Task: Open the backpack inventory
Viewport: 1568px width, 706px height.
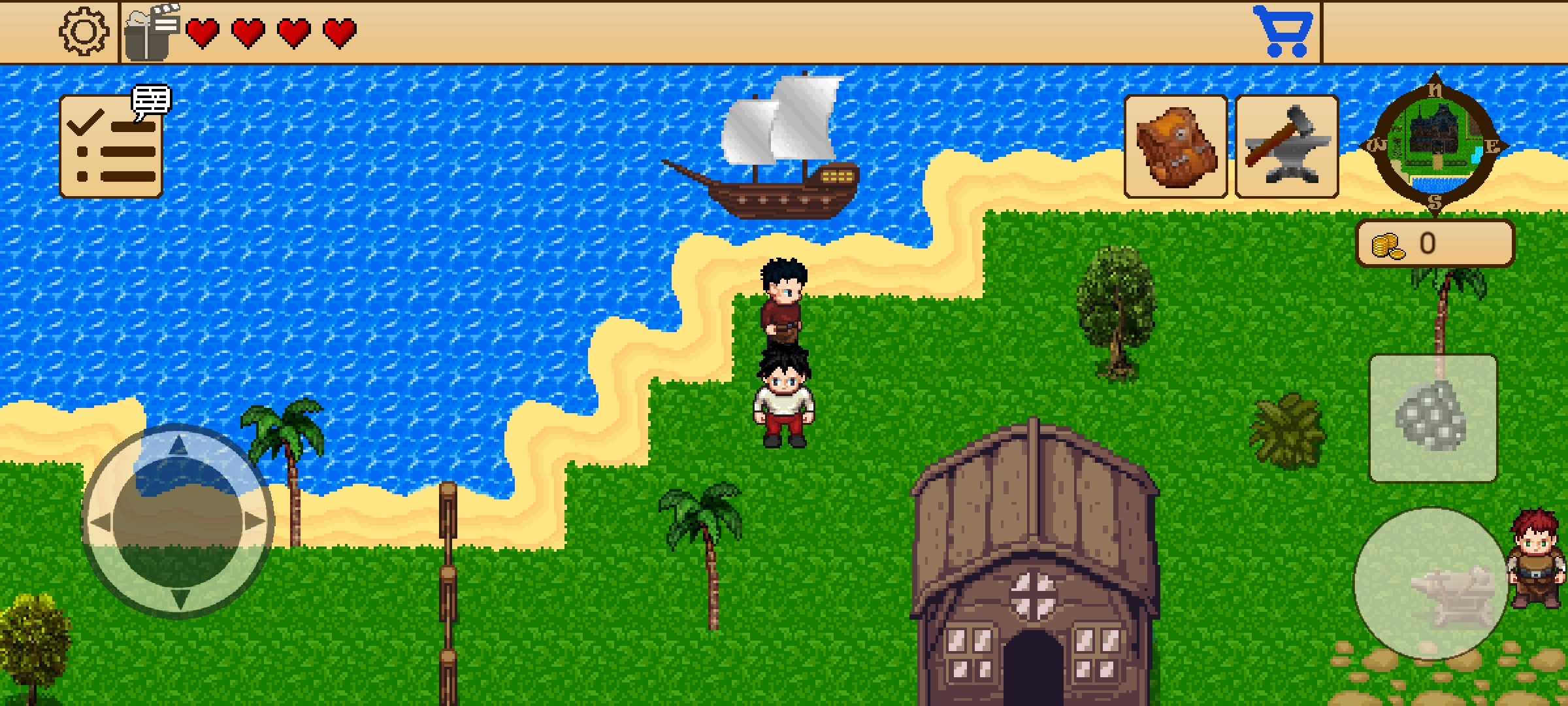Action: click(x=1175, y=146)
